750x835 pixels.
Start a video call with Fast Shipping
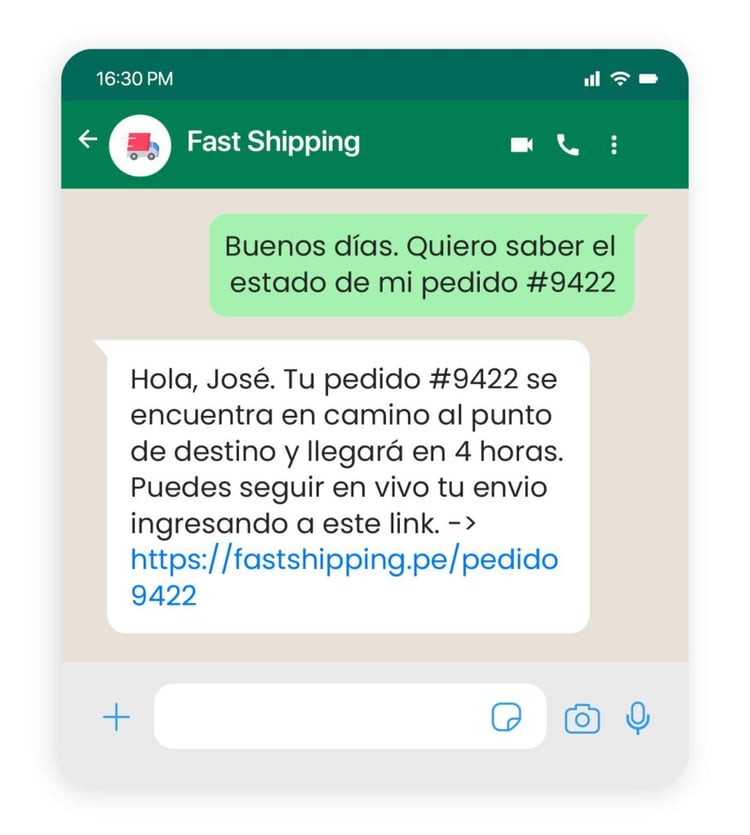click(518, 144)
